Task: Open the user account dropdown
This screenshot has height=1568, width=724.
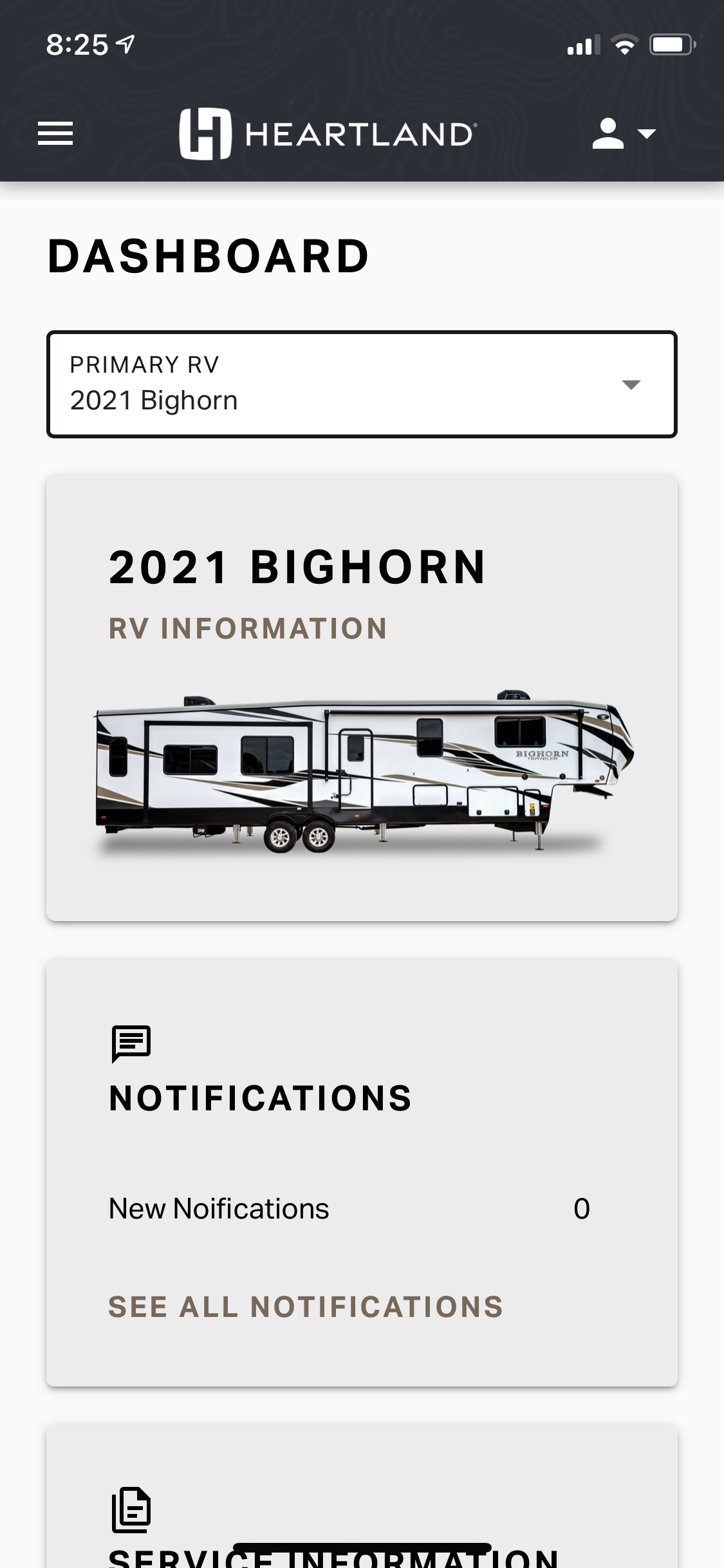Action: (623, 133)
